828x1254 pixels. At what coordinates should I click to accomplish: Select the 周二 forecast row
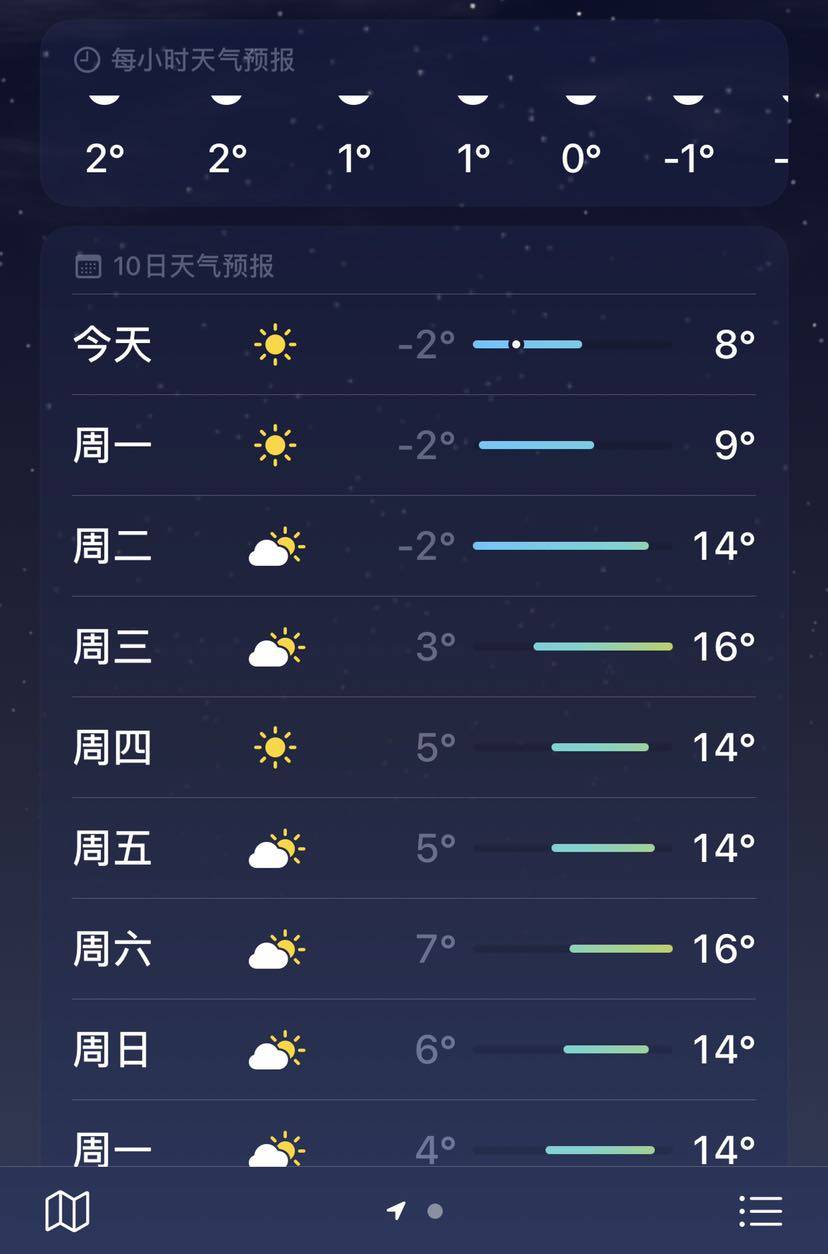(414, 546)
